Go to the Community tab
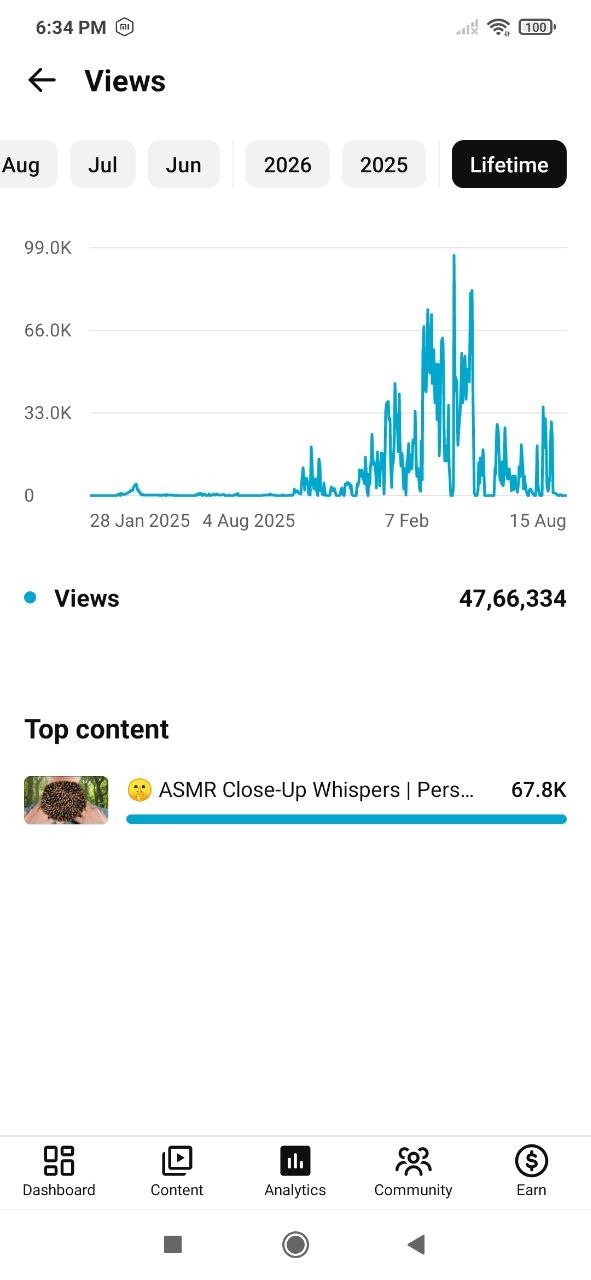This screenshot has height=1280, width=591. [x=413, y=1171]
